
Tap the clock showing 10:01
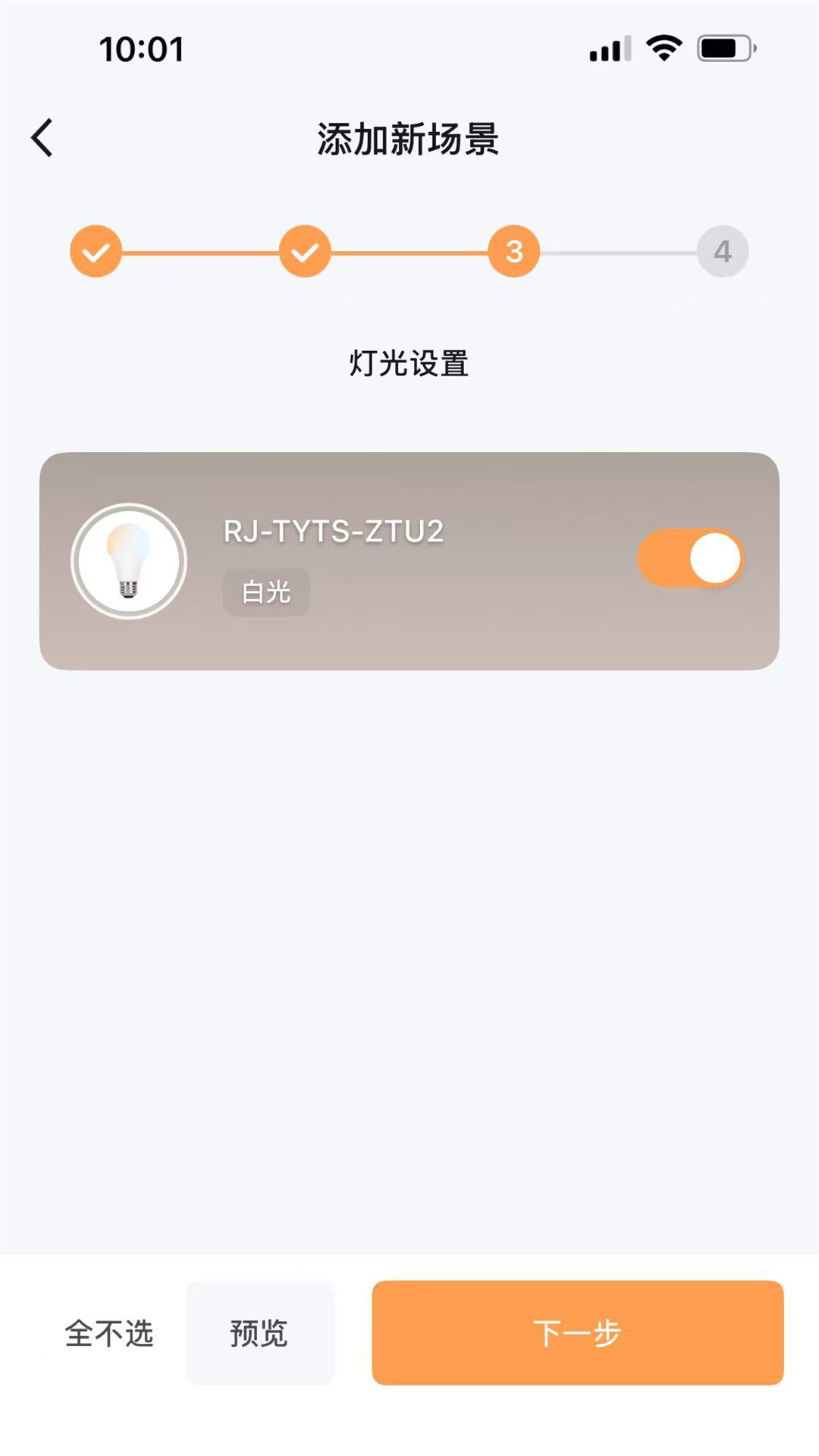click(141, 49)
